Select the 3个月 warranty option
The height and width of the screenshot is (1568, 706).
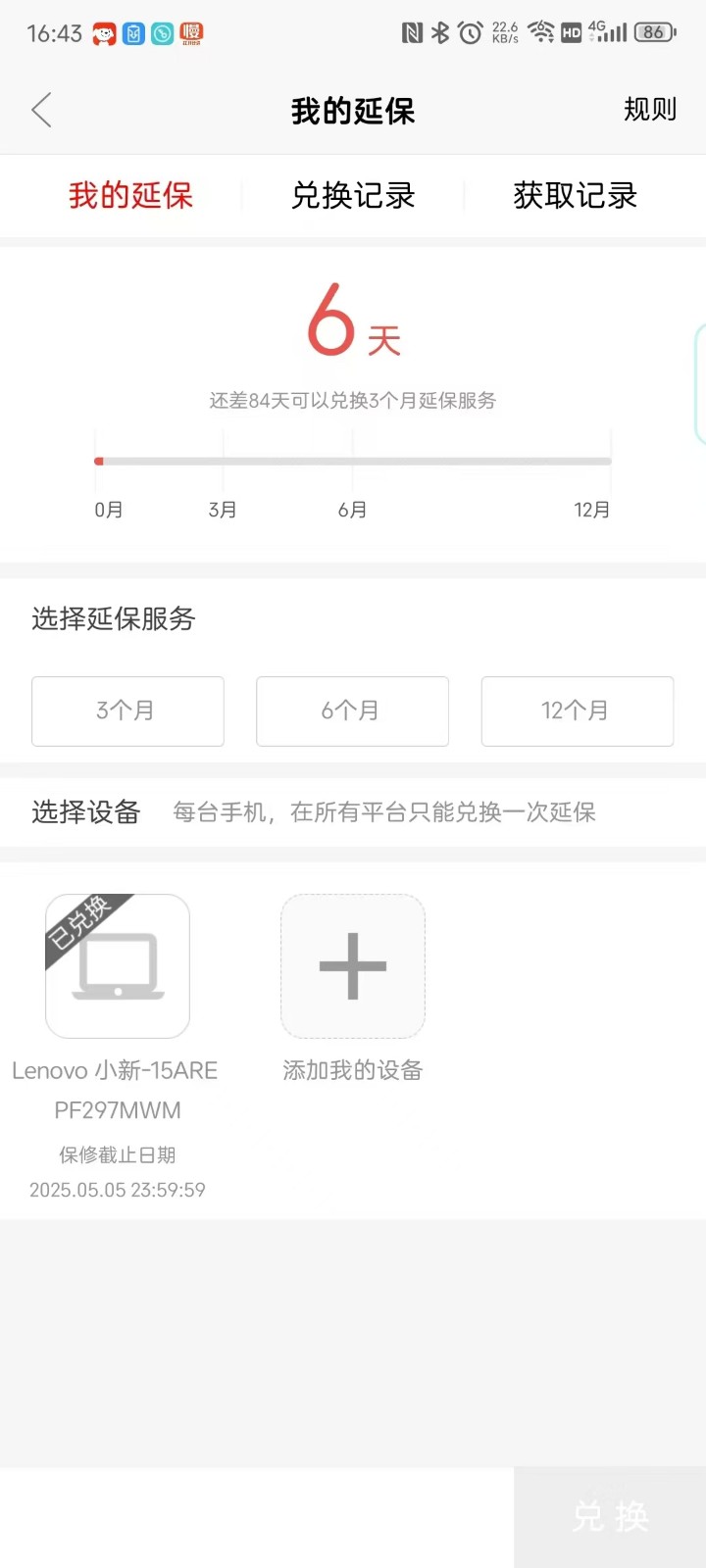(127, 711)
